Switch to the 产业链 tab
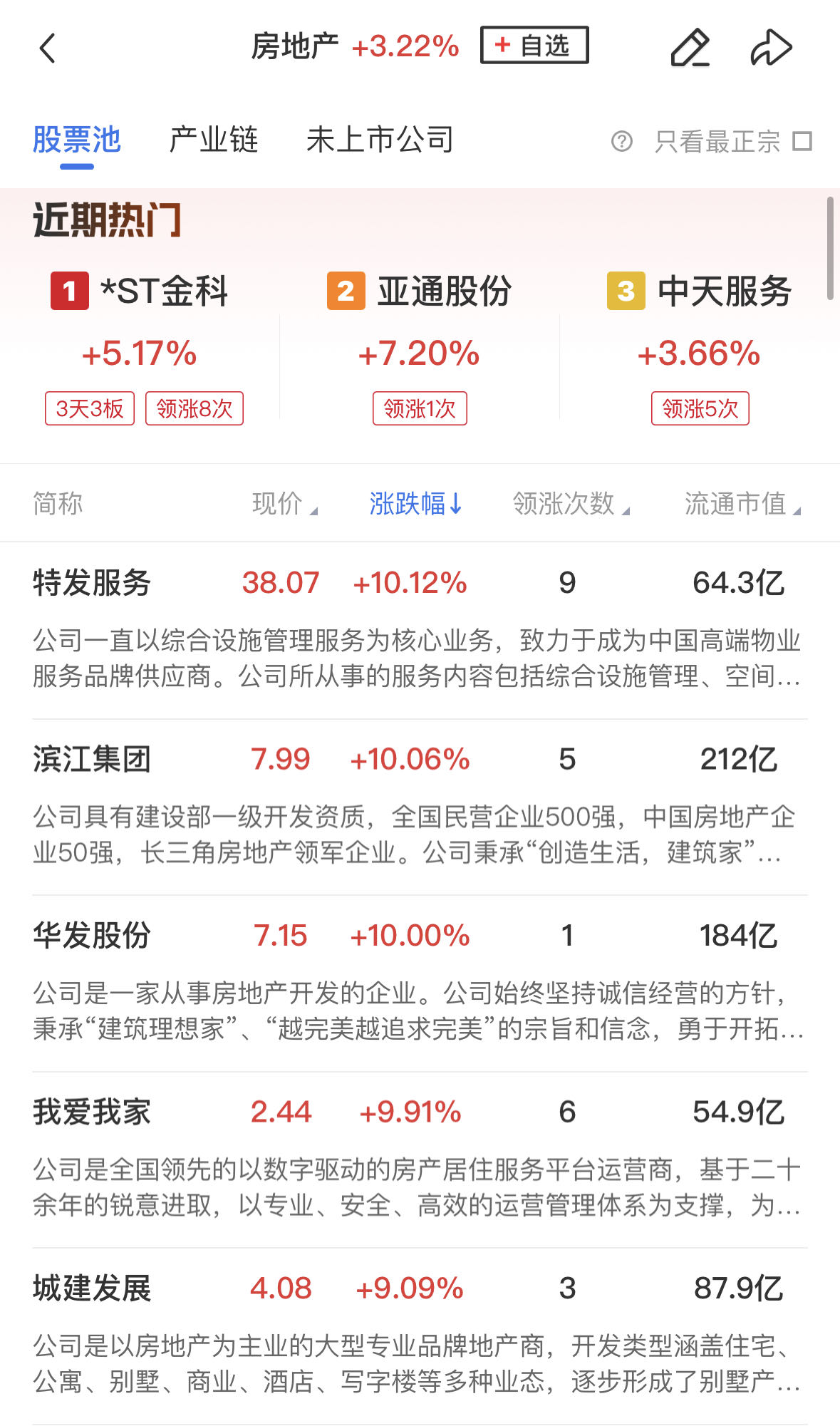The image size is (840, 1426). point(213,140)
